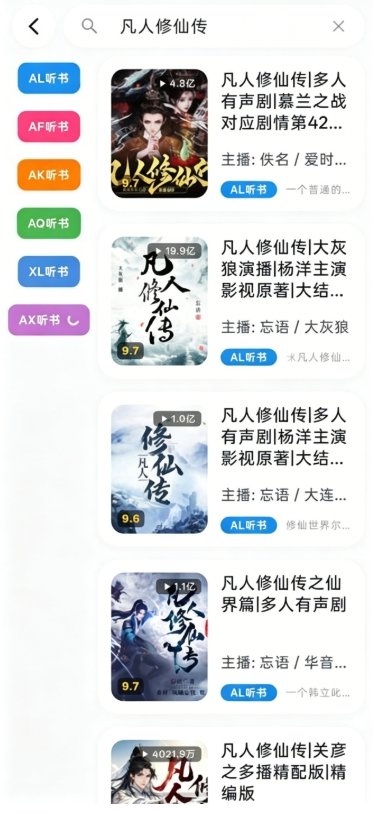Switch to the XL听书 source
This screenshot has width=373, height=813.
pyautogui.click(x=49, y=272)
